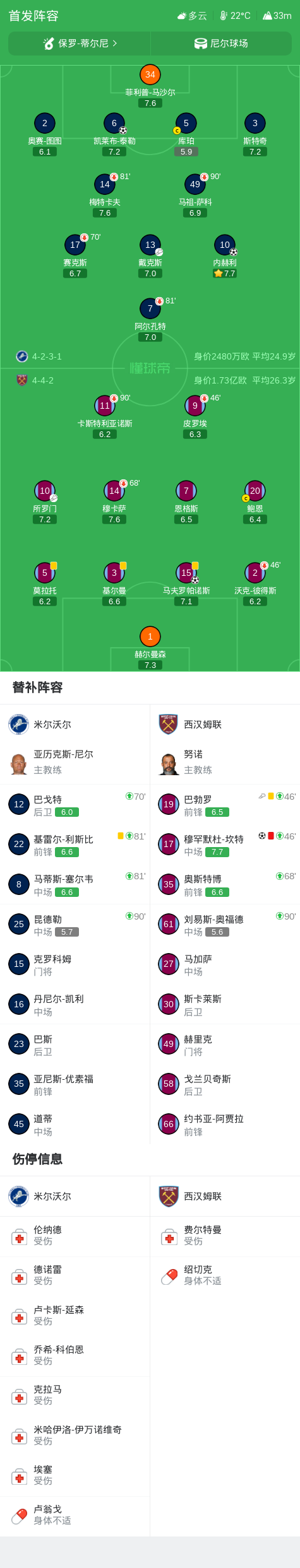Open substitute 基雷尔-利斯比 row
The width and height of the screenshot is (300, 1568).
(x=75, y=844)
